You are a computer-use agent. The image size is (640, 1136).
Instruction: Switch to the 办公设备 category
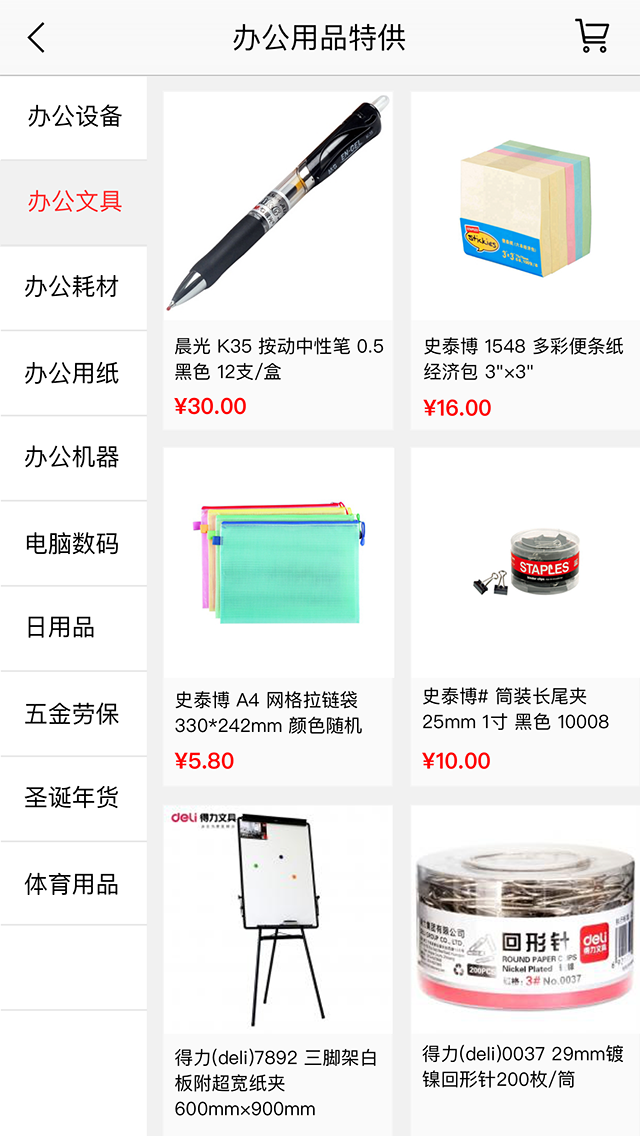(74, 117)
